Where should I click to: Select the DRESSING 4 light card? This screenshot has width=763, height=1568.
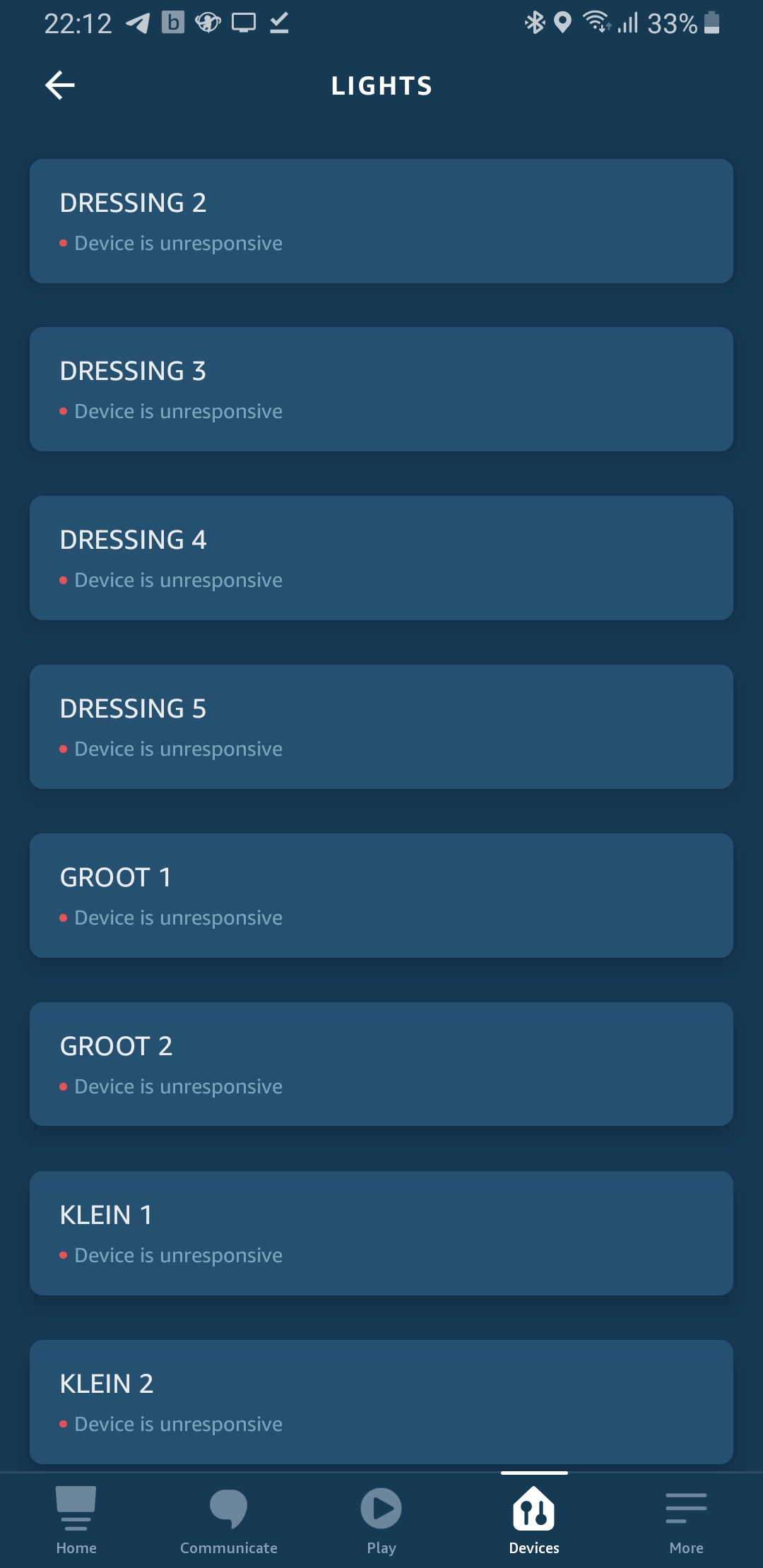[x=381, y=558]
